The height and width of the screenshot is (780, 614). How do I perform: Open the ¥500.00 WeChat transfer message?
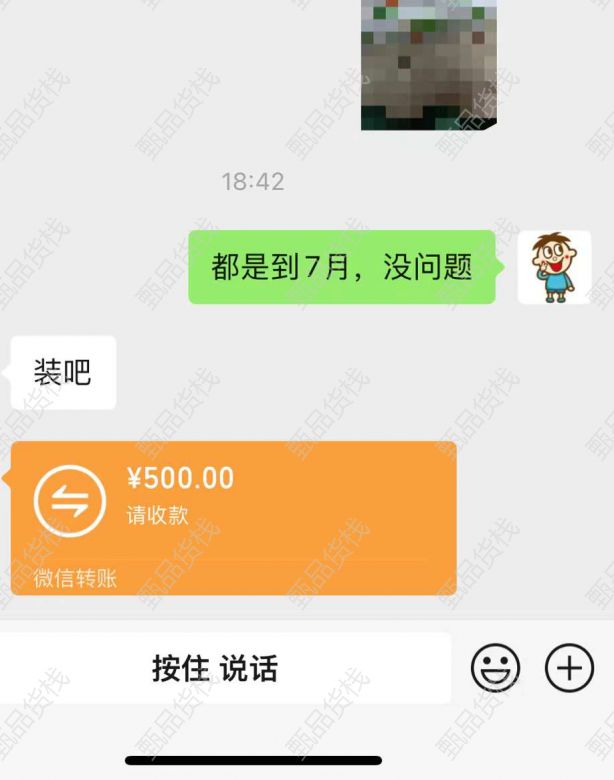click(x=233, y=516)
